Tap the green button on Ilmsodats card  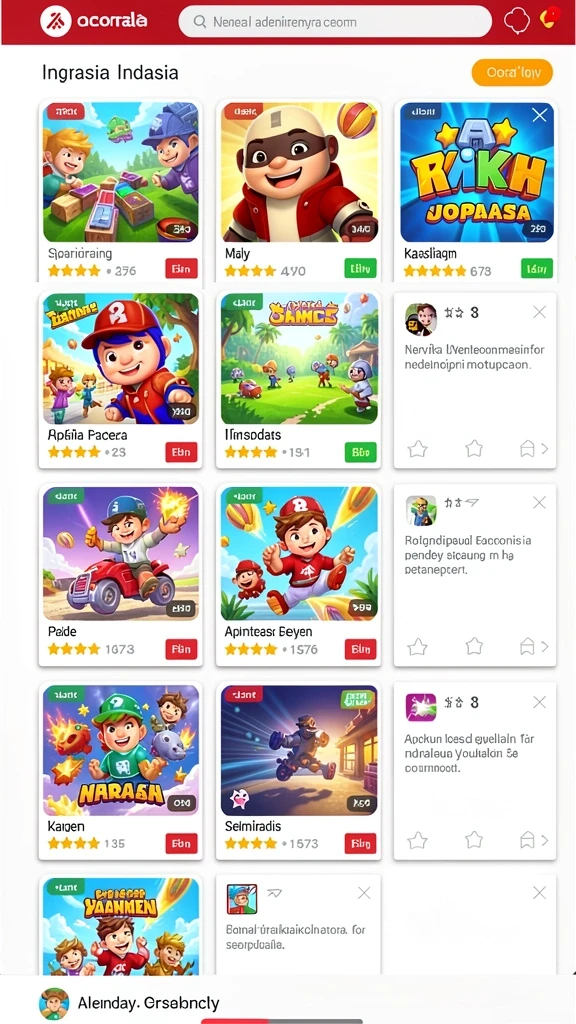point(359,452)
